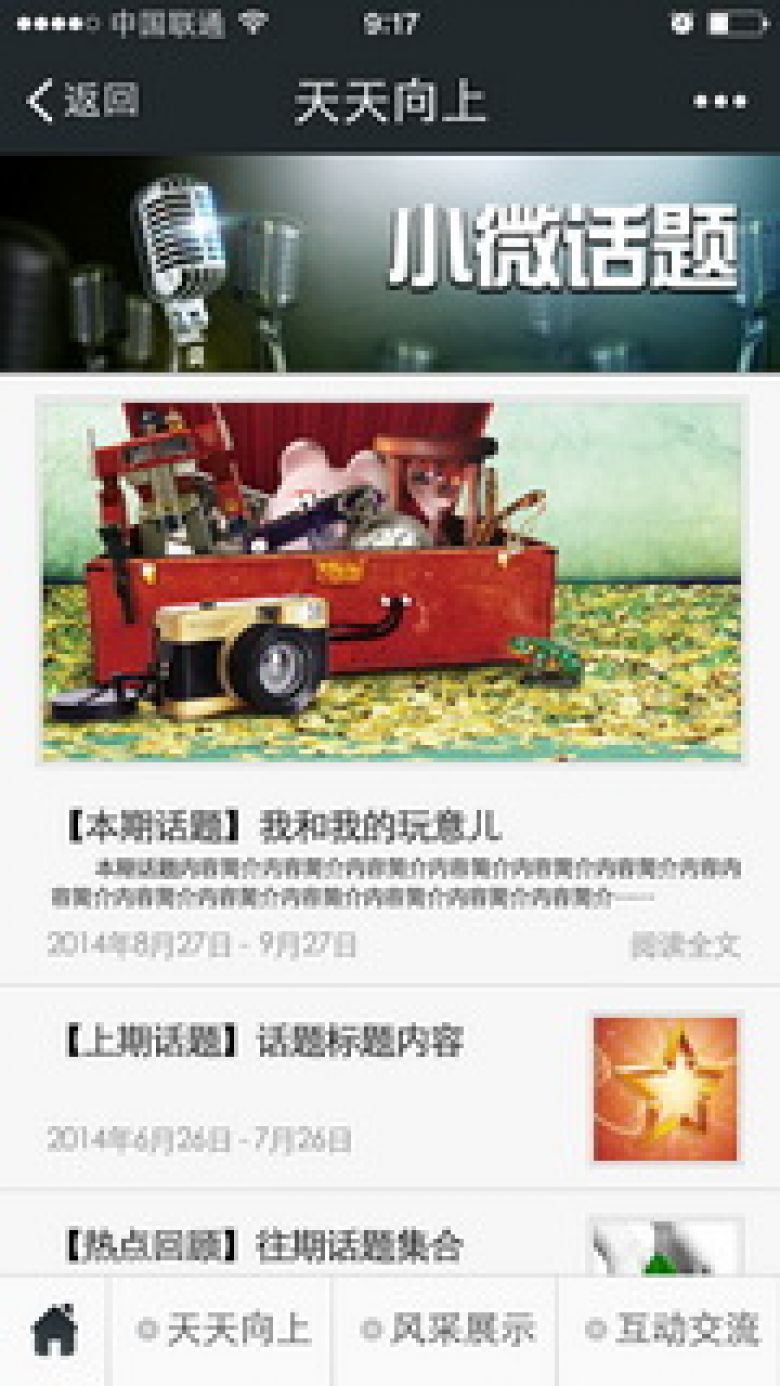Screen dimensions: 780x1386
Task: Switch to the 天天向上 bottom tab
Action: coord(223,1331)
